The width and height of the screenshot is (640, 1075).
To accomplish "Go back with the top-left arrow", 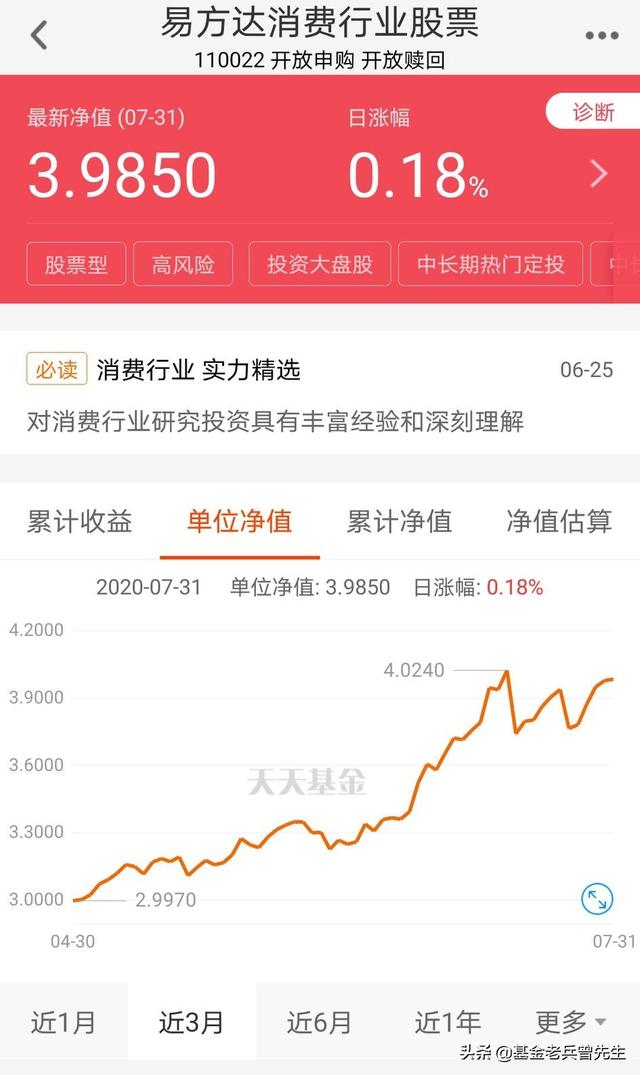I will pyautogui.click(x=39, y=35).
